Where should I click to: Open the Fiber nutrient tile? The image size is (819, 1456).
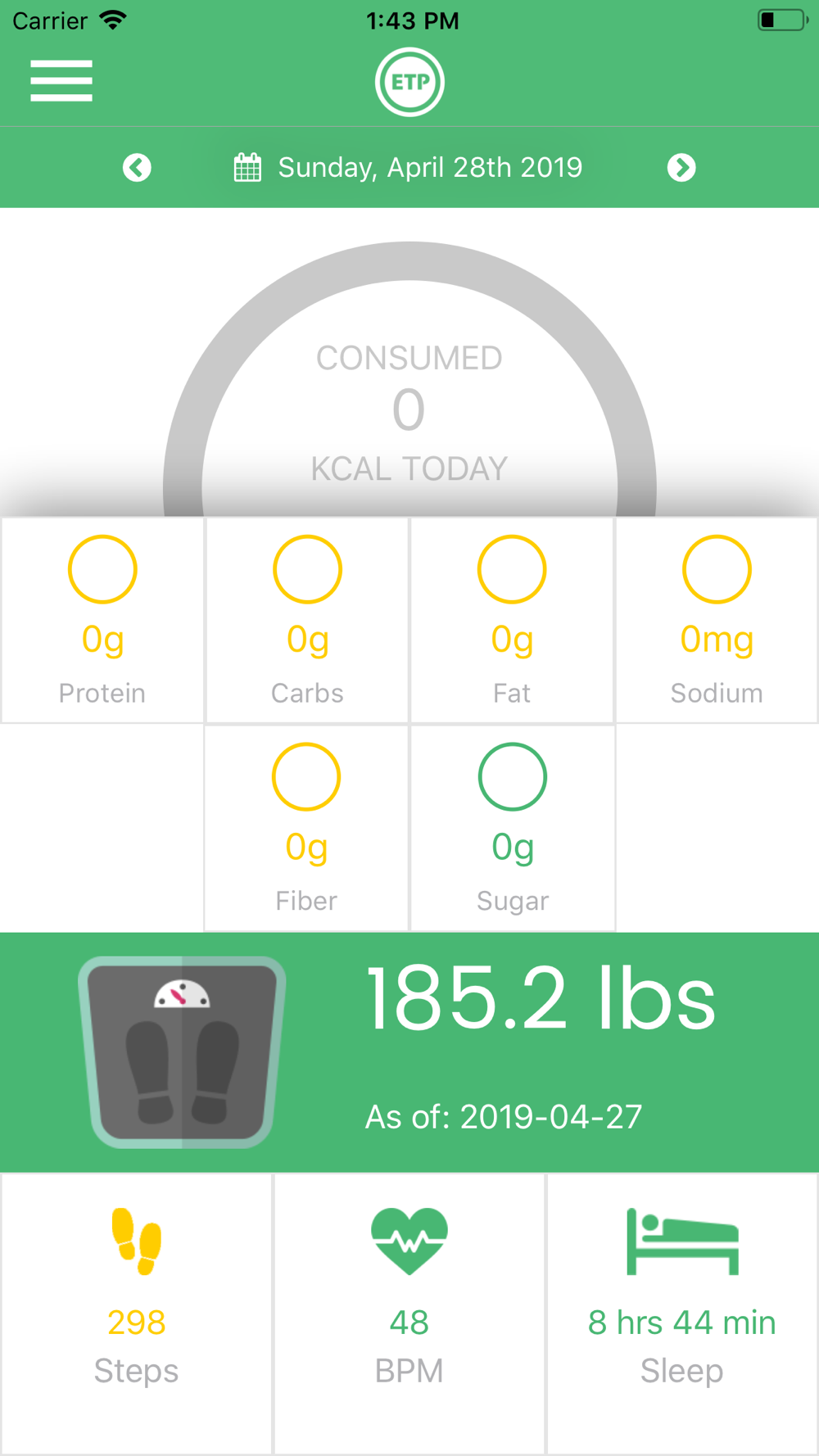(306, 828)
